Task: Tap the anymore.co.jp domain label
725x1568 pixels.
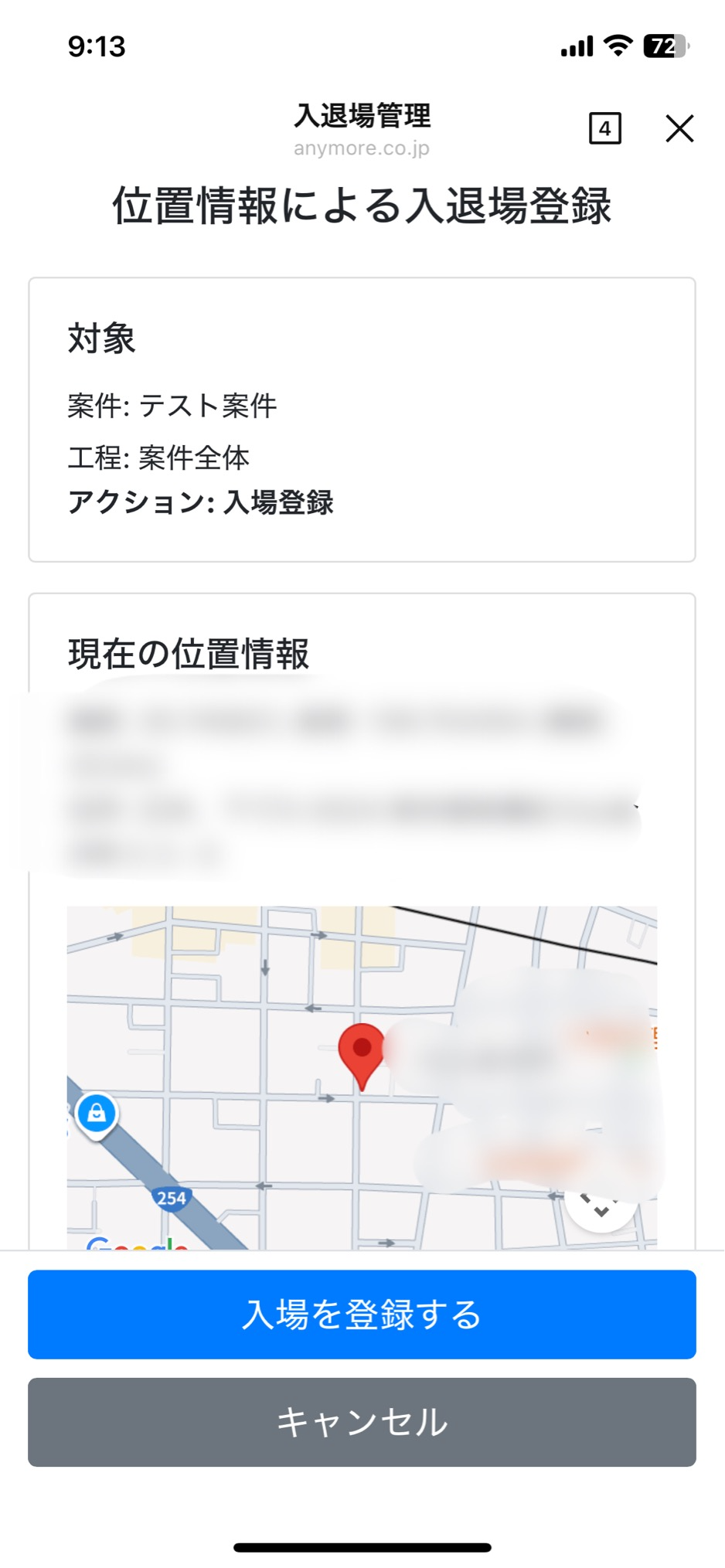Action: pyautogui.click(x=362, y=148)
